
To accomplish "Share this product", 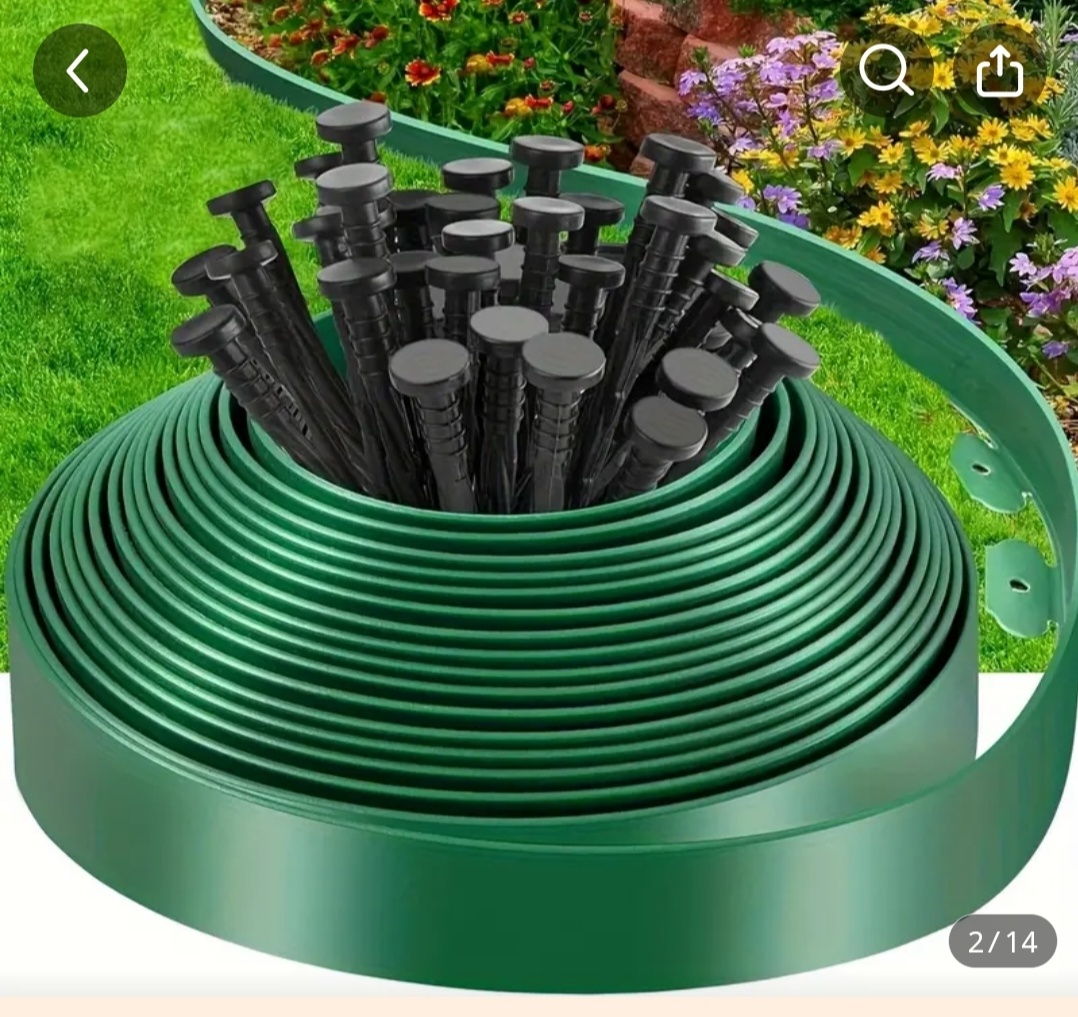I will coord(1000,72).
